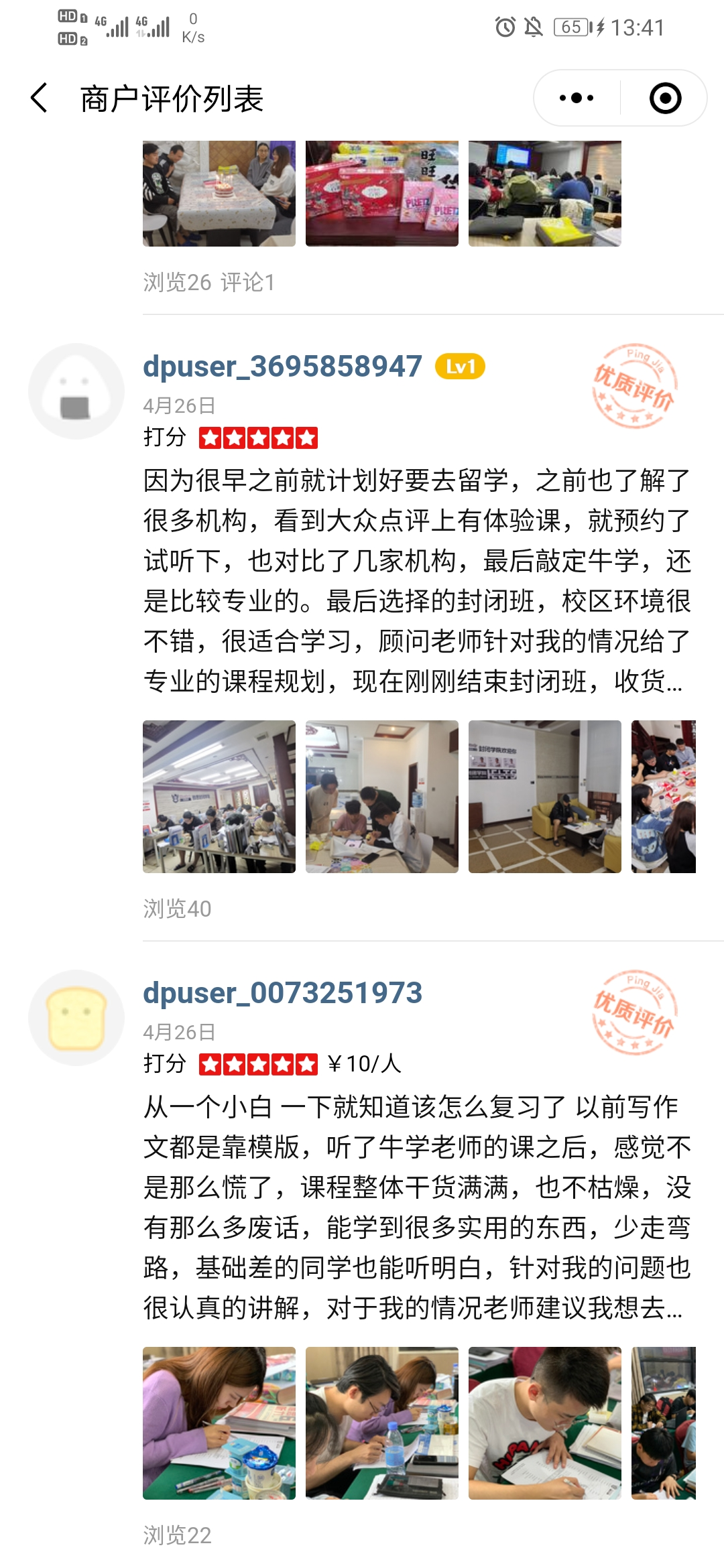
Task: View the lobby sofa photo in dpuser_3695858947's review
Action: tap(544, 797)
